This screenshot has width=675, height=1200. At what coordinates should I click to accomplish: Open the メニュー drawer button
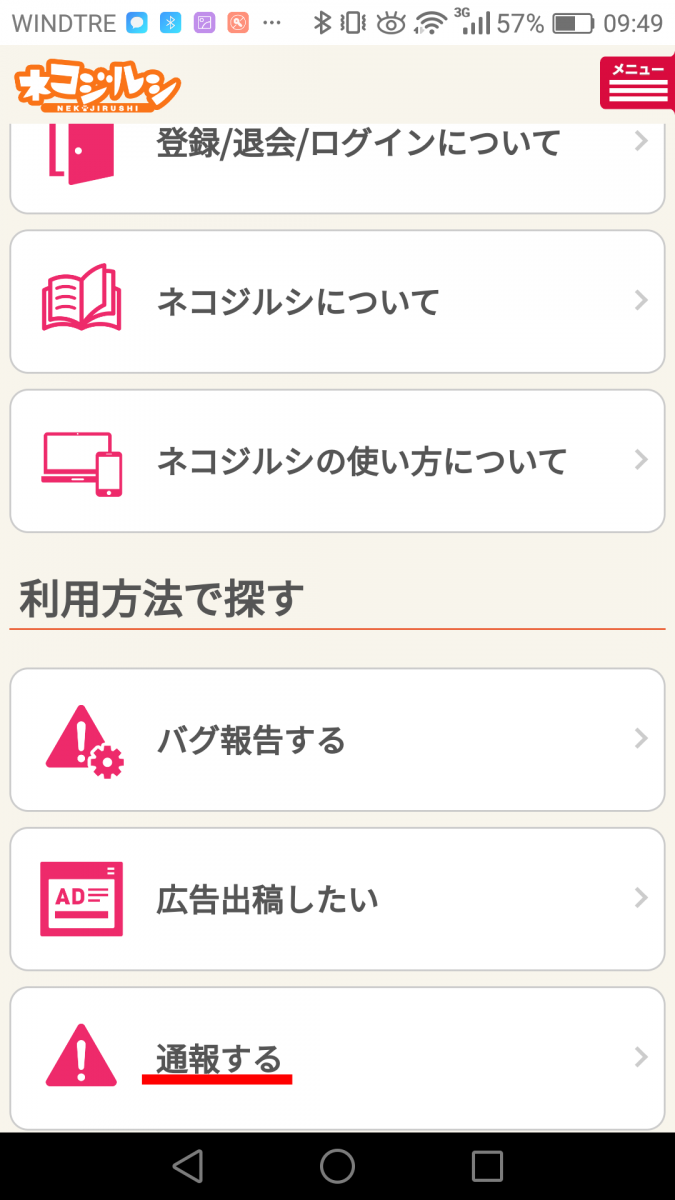point(637,82)
